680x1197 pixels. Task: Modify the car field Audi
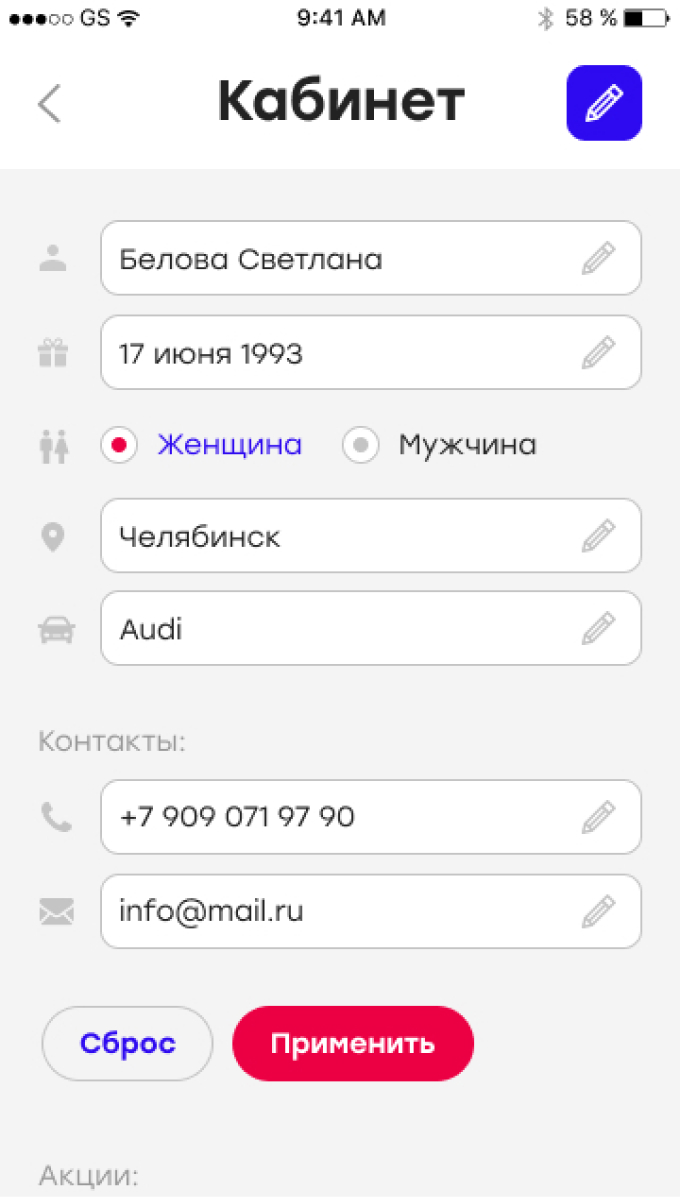(x=370, y=629)
